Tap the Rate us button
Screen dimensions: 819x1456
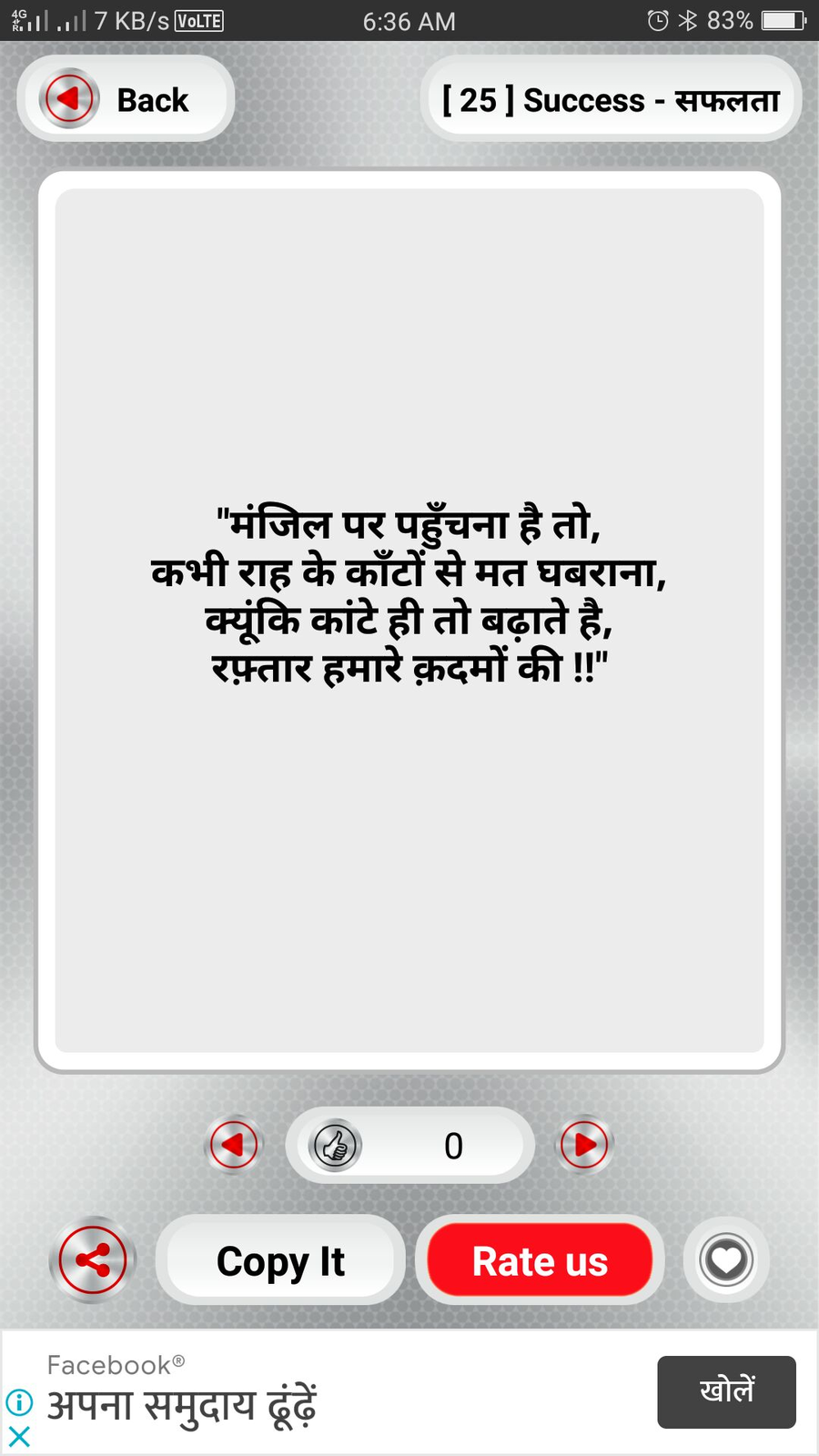(540, 1261)
